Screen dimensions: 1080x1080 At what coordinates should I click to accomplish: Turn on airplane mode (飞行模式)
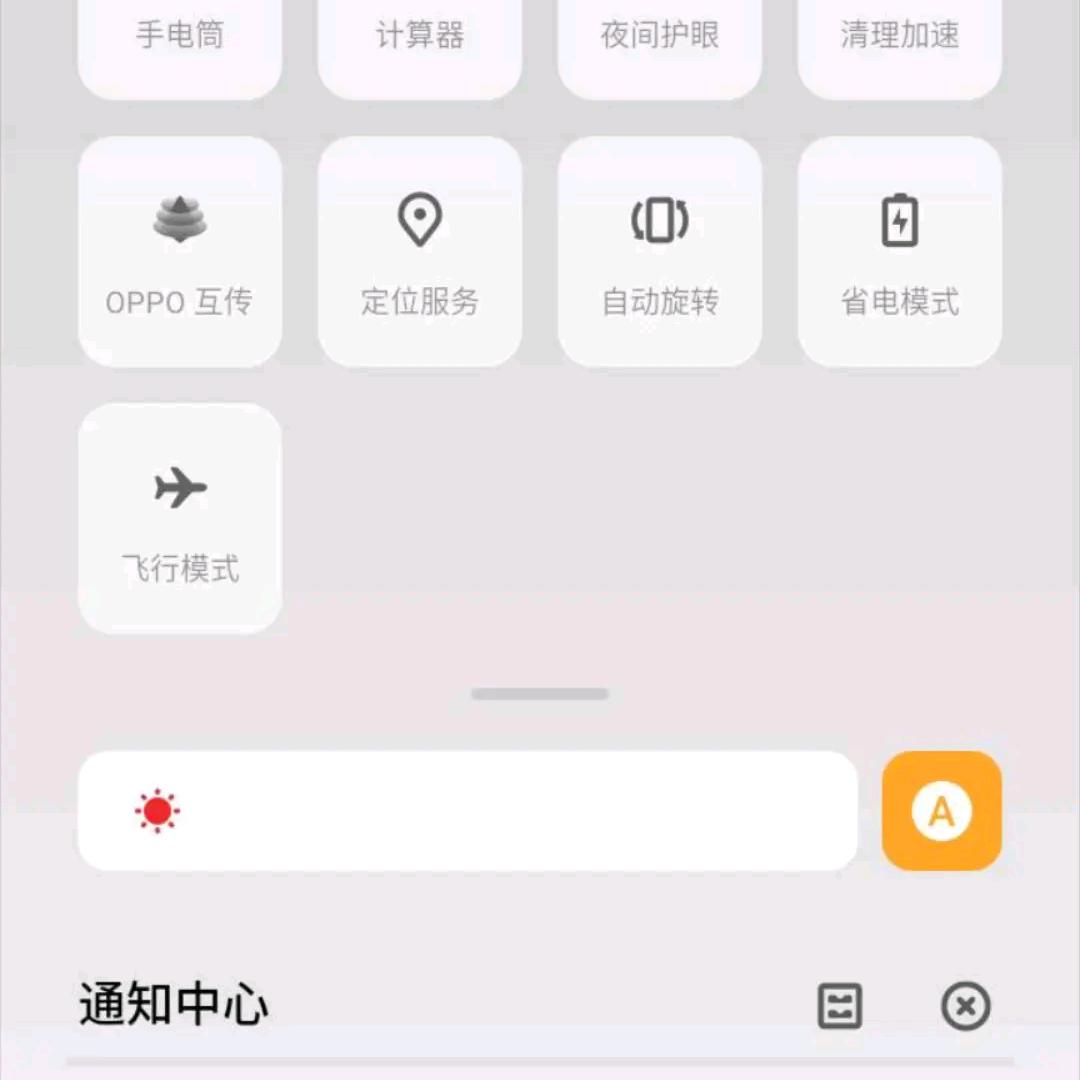click(180, 518)
